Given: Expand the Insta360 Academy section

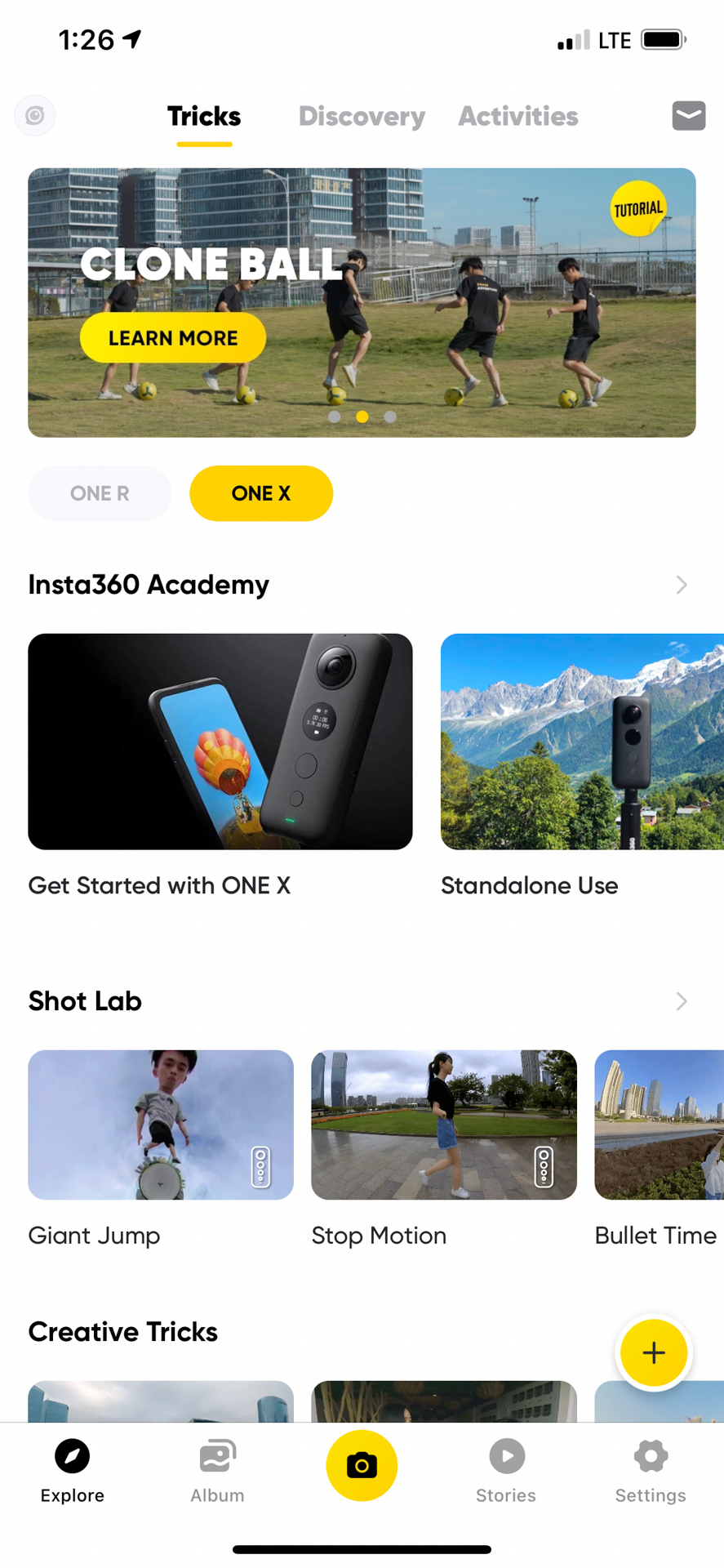Looking at the screenshot, I should click(681, 585).
